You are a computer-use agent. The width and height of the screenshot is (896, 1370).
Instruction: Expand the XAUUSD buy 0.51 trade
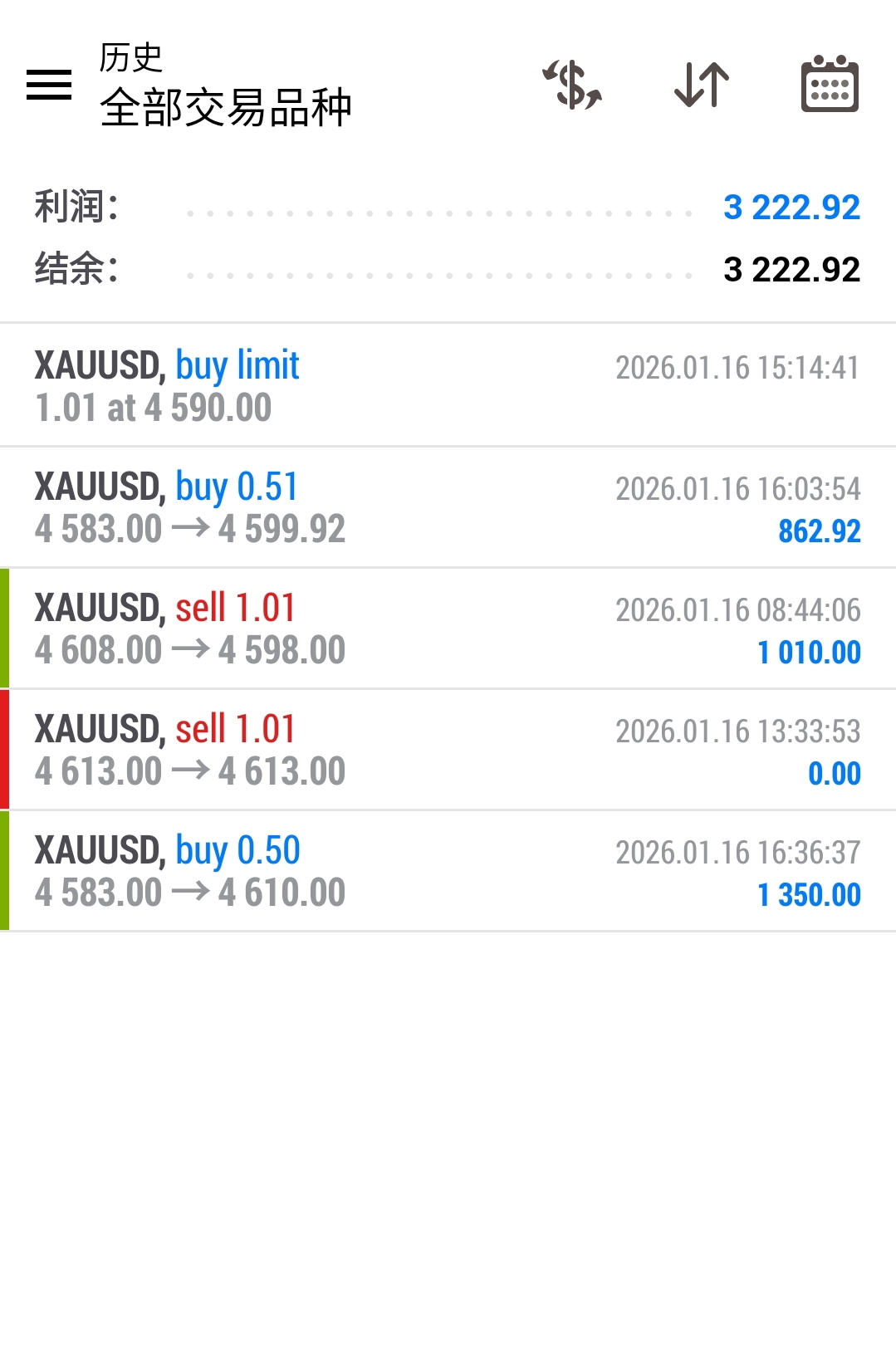[448, 507]
